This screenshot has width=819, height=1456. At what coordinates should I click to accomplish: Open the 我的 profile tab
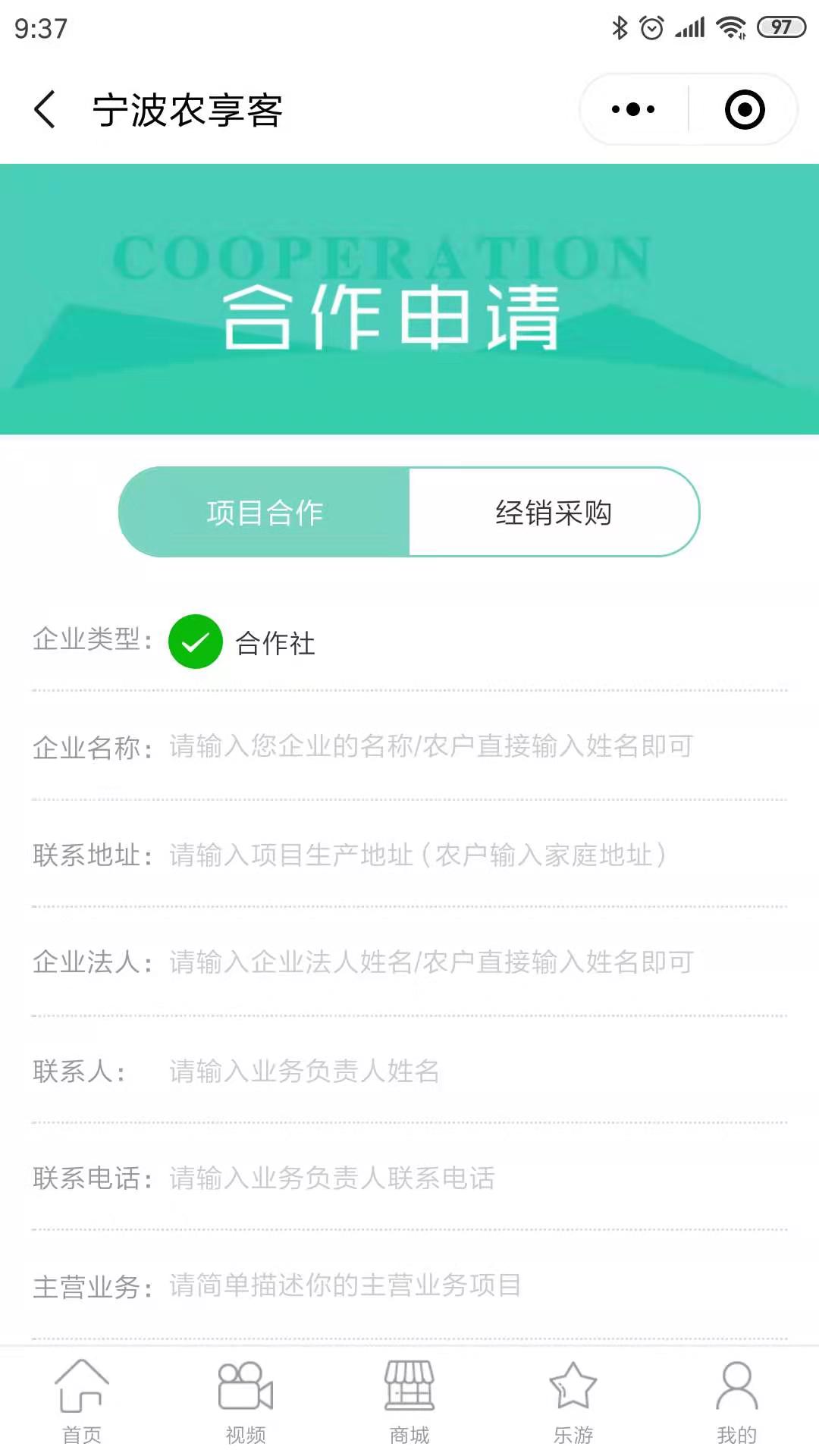[x=737, y=1401]
